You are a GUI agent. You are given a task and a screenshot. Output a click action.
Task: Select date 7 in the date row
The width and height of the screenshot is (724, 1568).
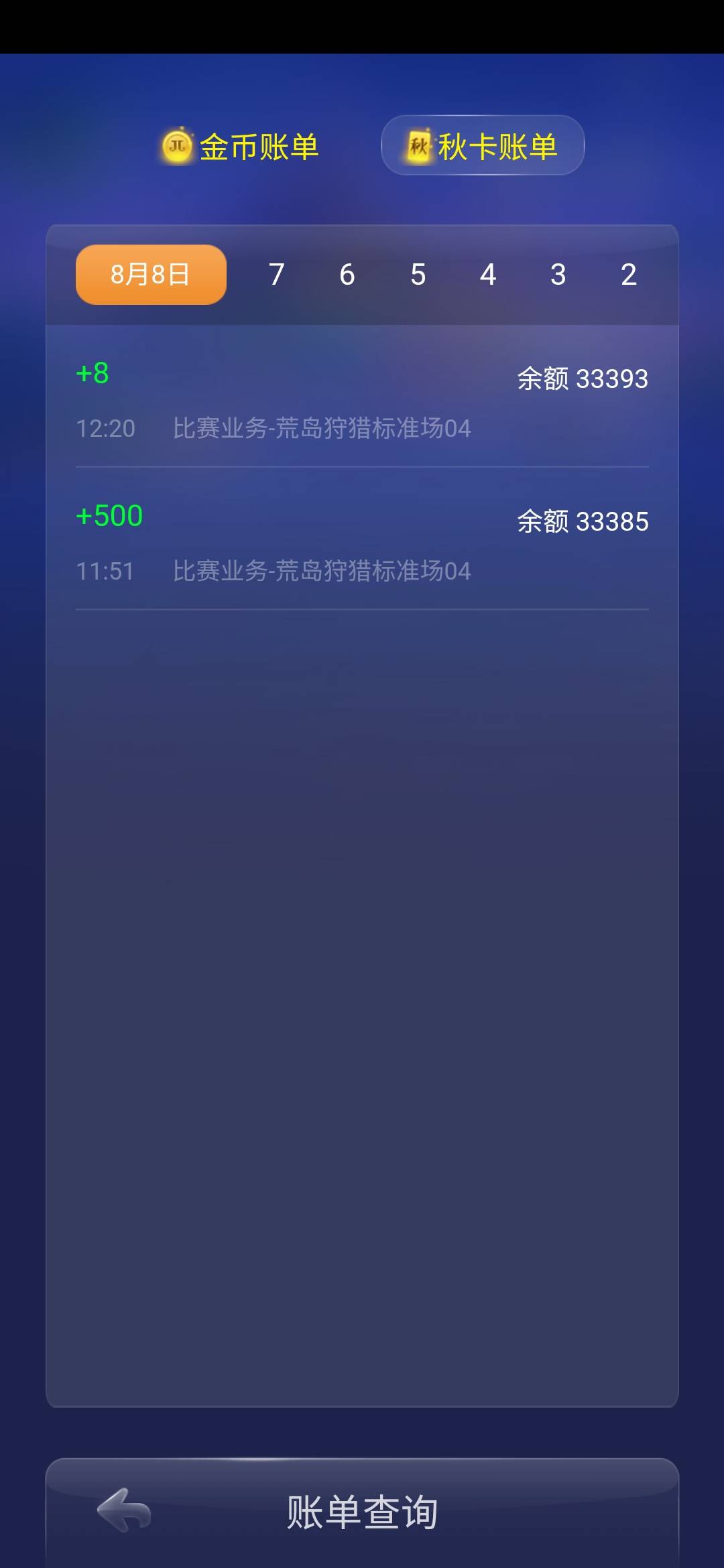coord(275,275)
